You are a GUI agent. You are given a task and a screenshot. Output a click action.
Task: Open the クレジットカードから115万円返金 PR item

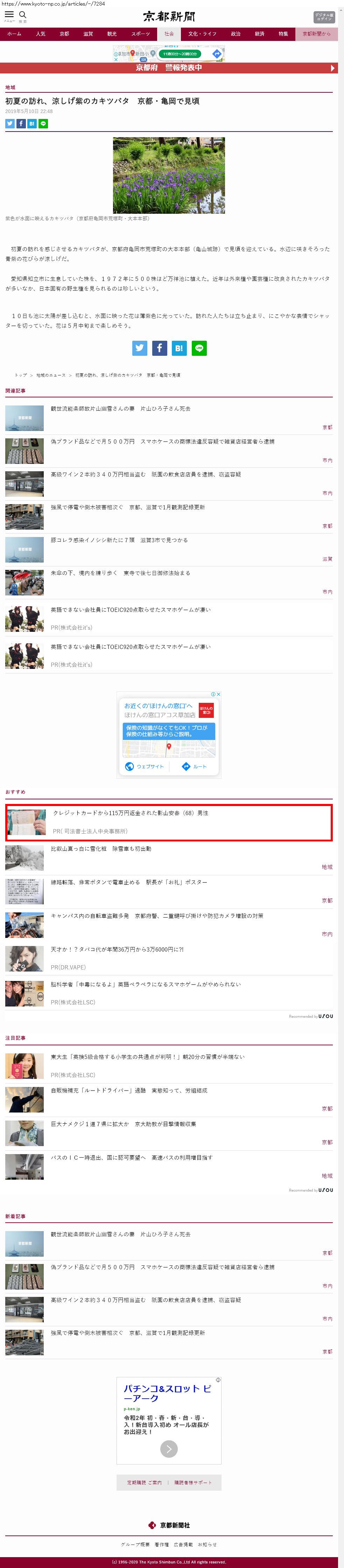(130, 813)
